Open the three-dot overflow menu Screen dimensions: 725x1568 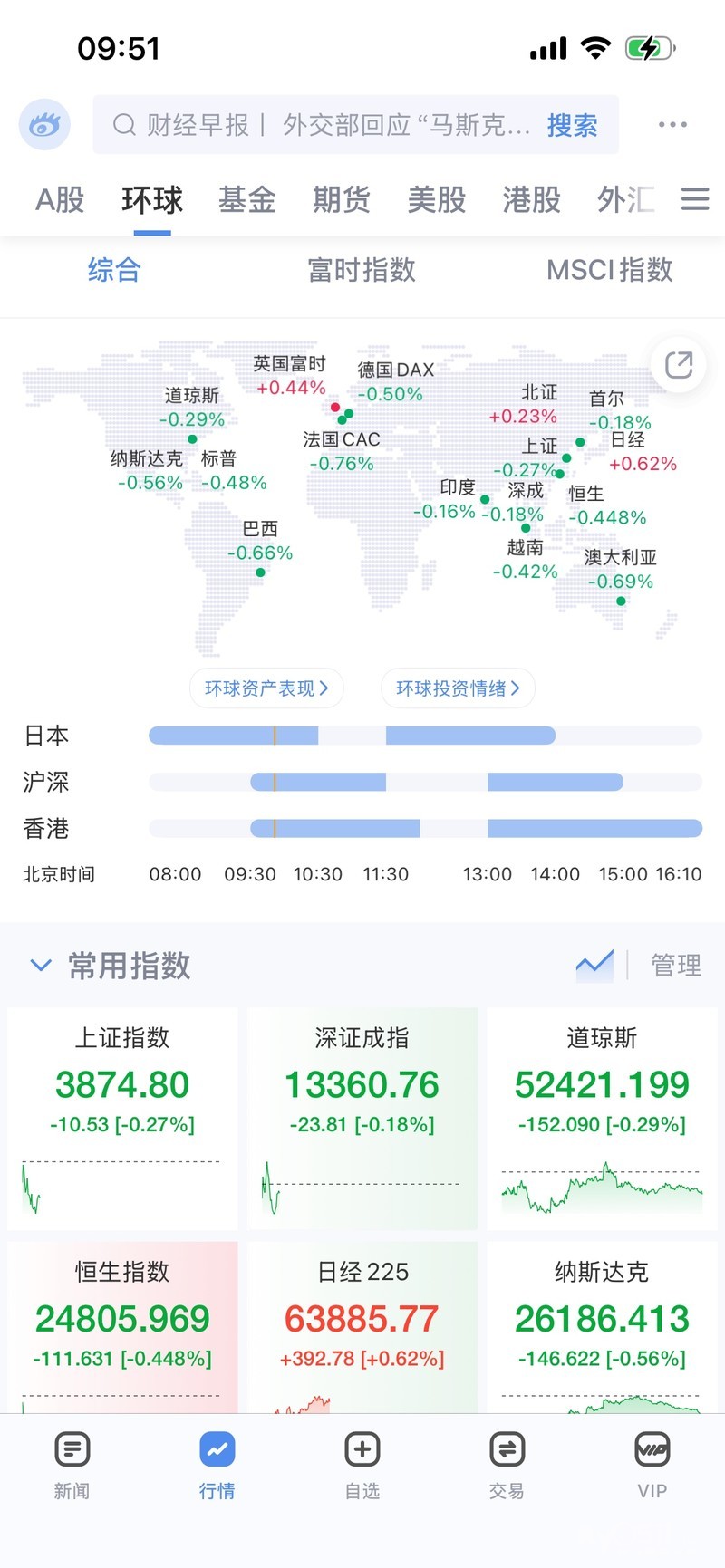click(672, 125)
